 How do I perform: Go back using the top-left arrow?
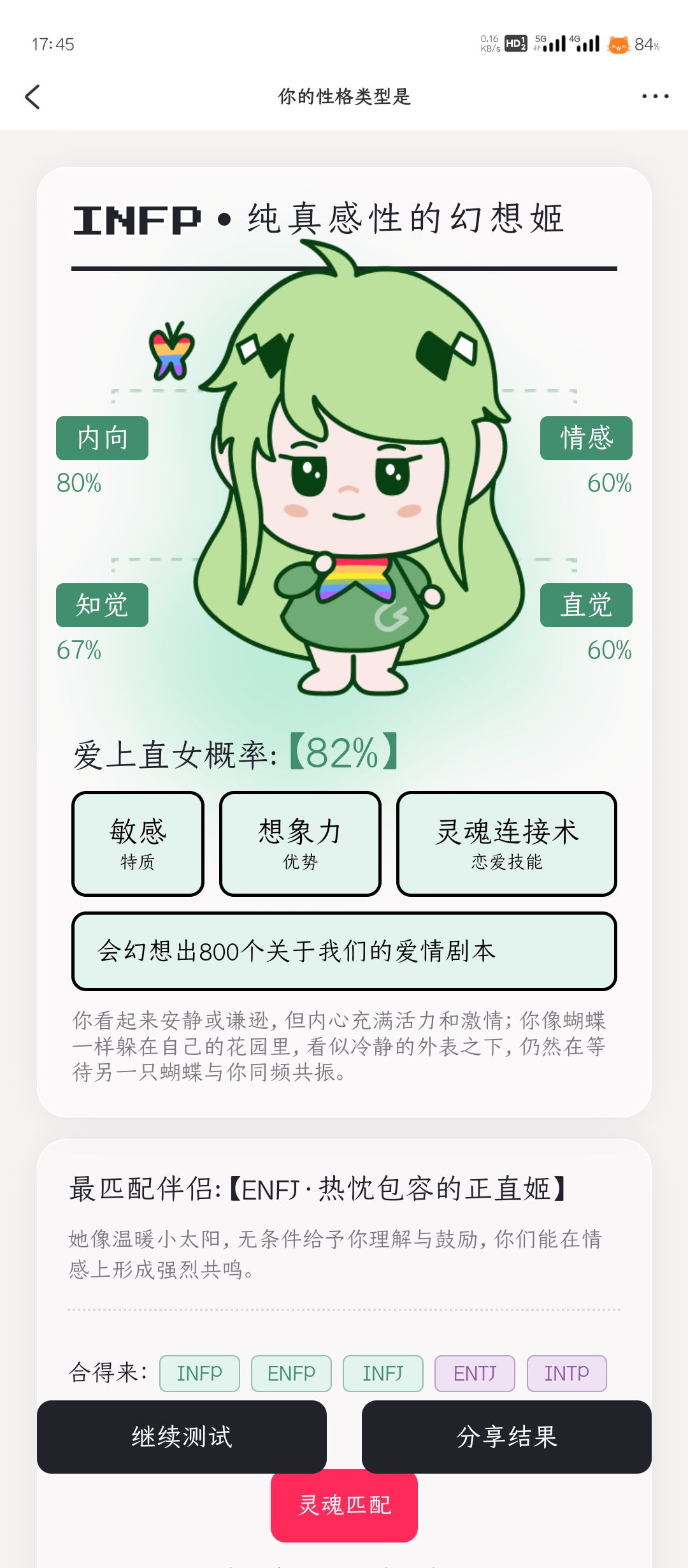32,97
